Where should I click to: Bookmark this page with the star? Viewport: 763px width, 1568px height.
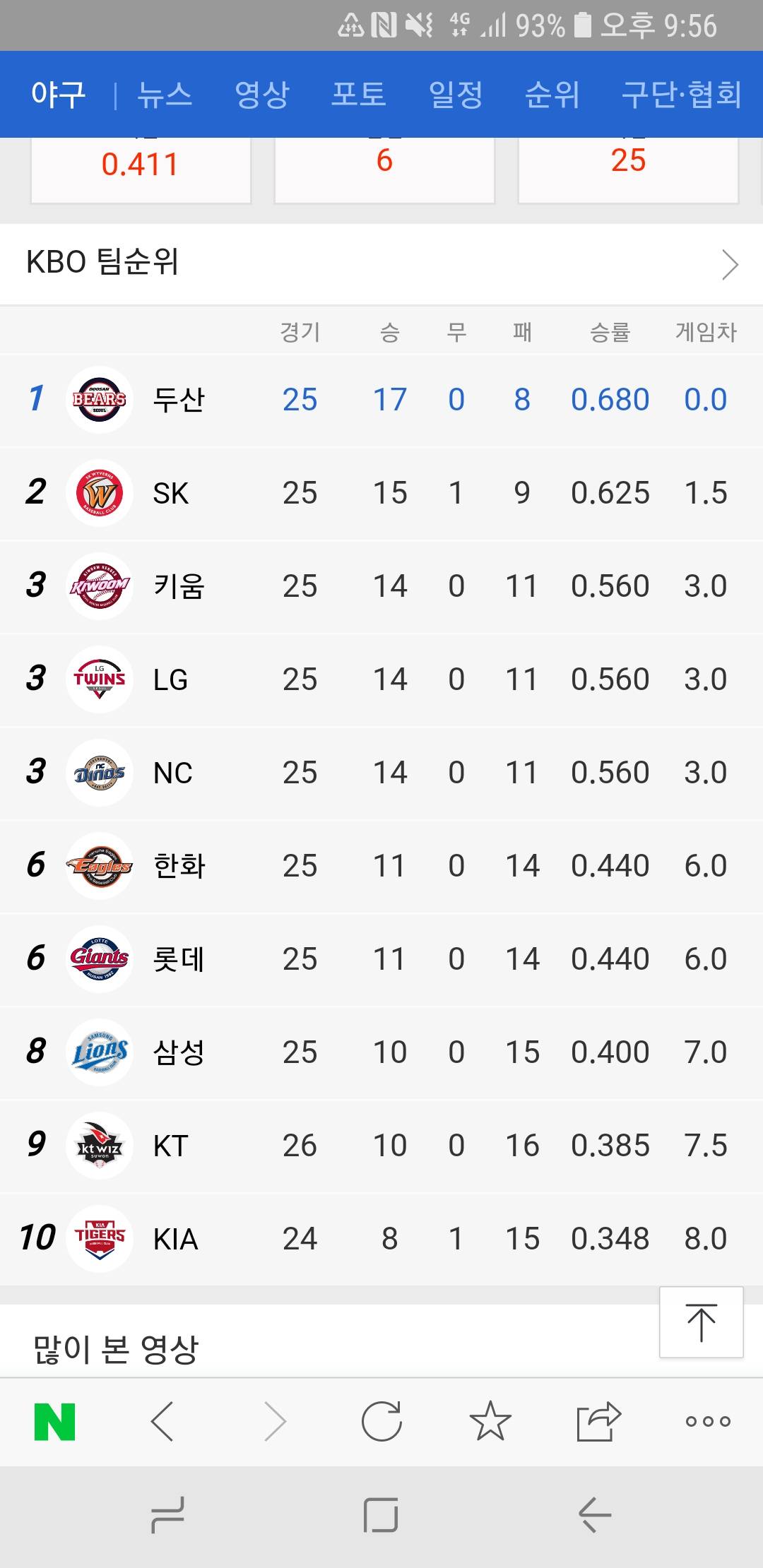(490, 1421)
